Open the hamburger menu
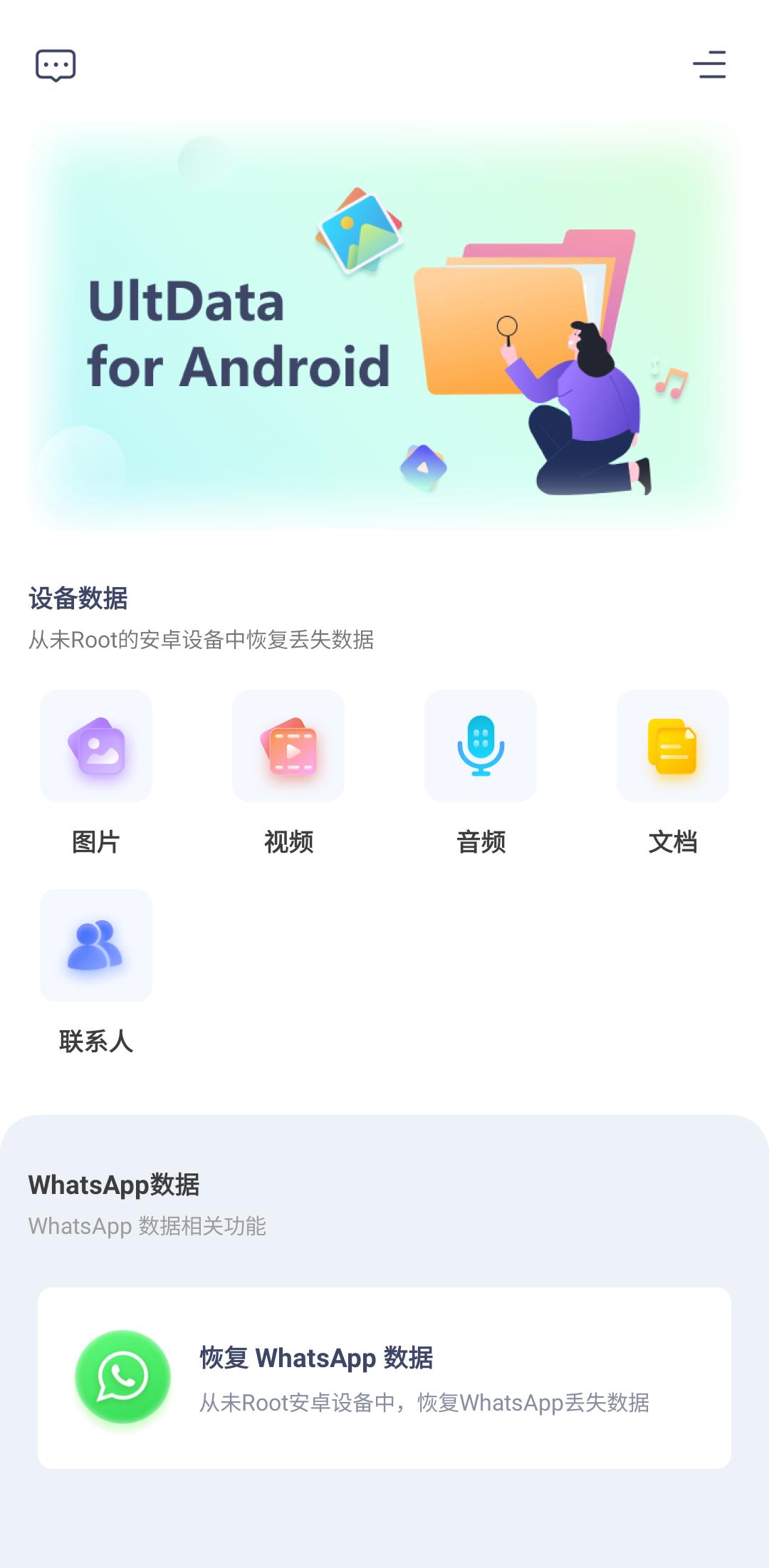Screen dimensions: 769x1568 tap(709, 65)
